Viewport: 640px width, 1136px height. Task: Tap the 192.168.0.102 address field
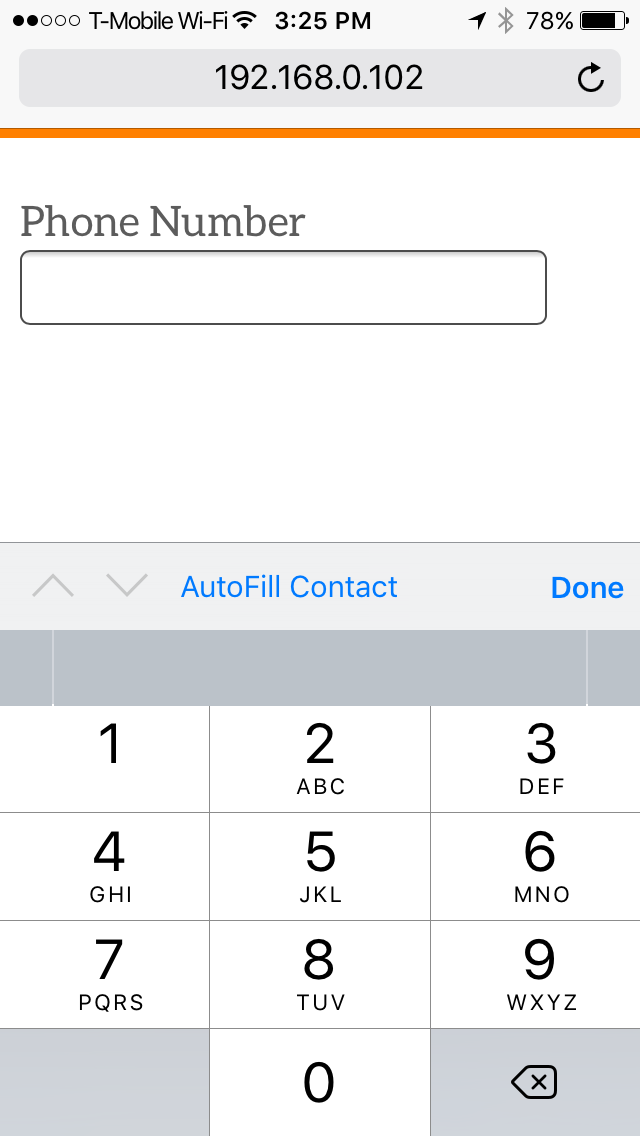318,78
